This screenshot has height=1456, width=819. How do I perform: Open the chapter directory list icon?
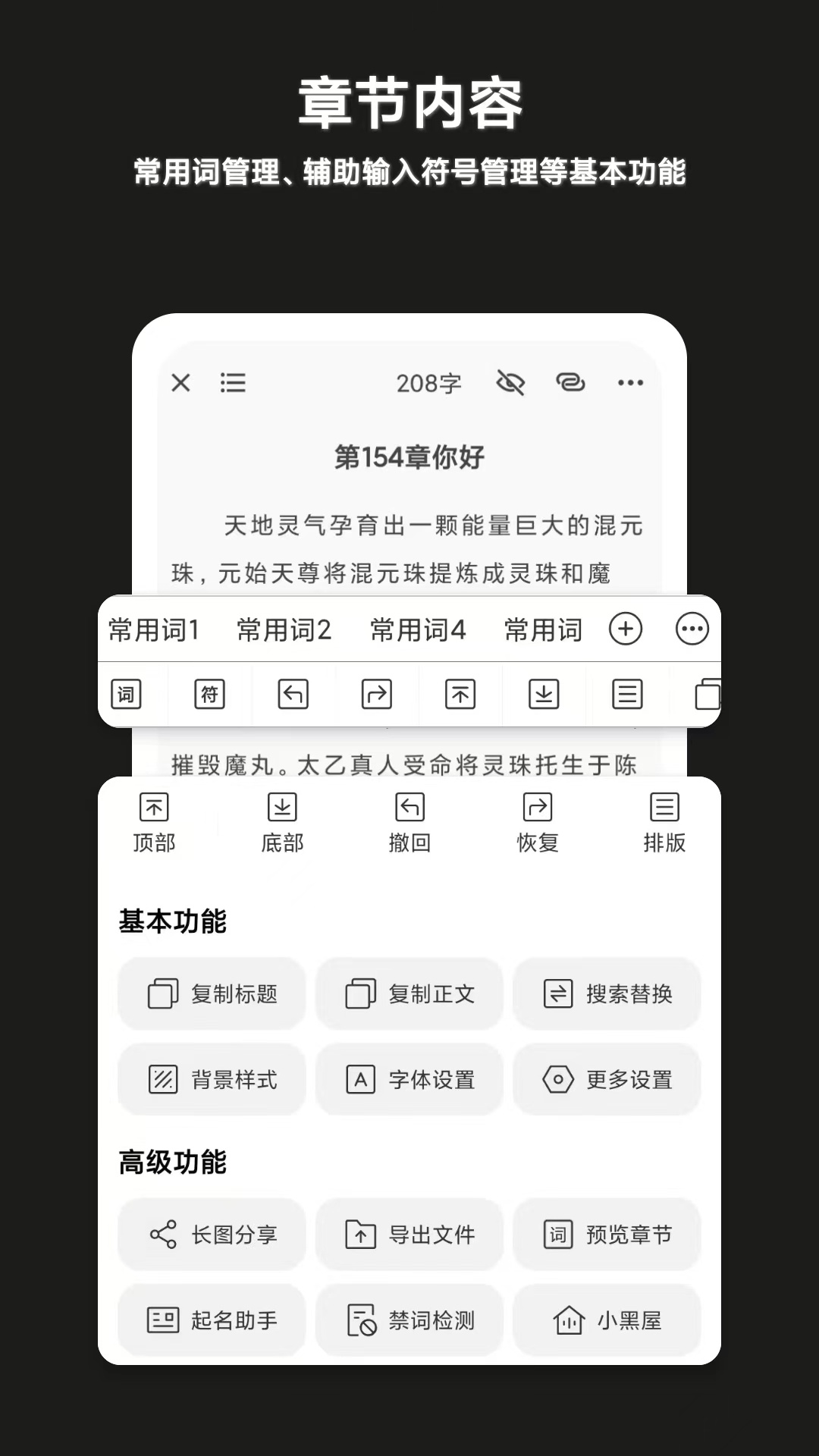tap(233, 383)
